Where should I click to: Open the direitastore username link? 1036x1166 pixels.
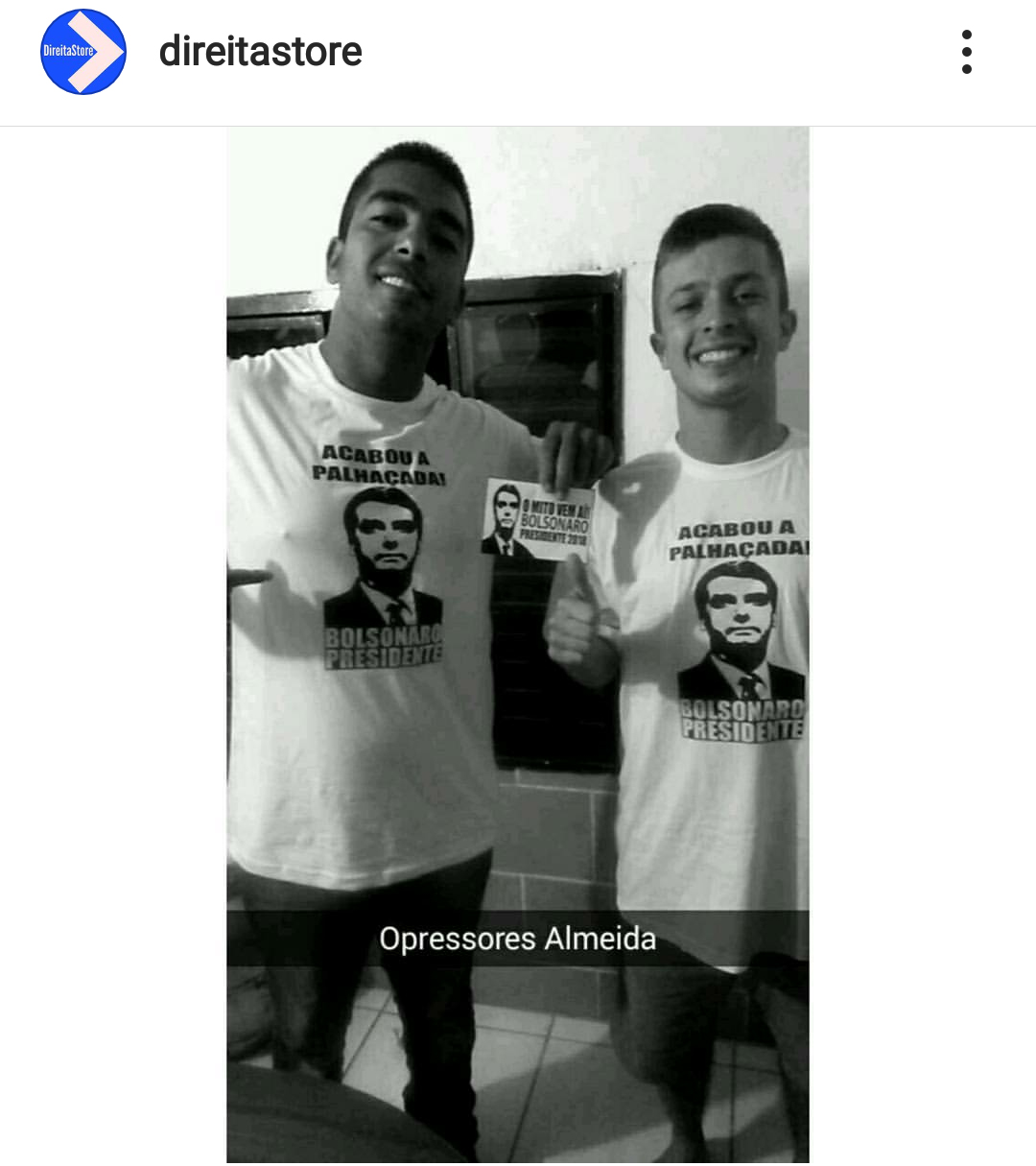coord(260,52)
